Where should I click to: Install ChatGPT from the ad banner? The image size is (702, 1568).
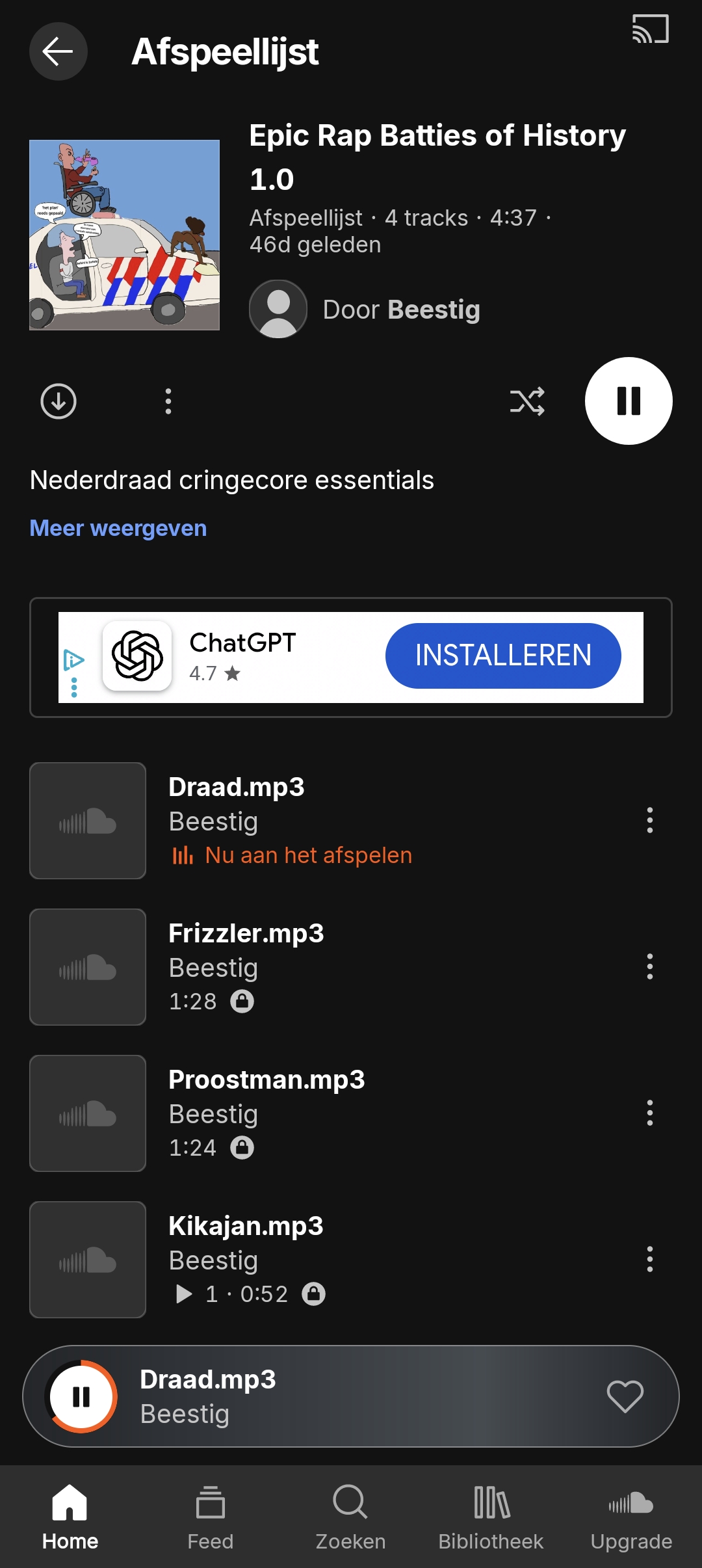click(503, 656)
